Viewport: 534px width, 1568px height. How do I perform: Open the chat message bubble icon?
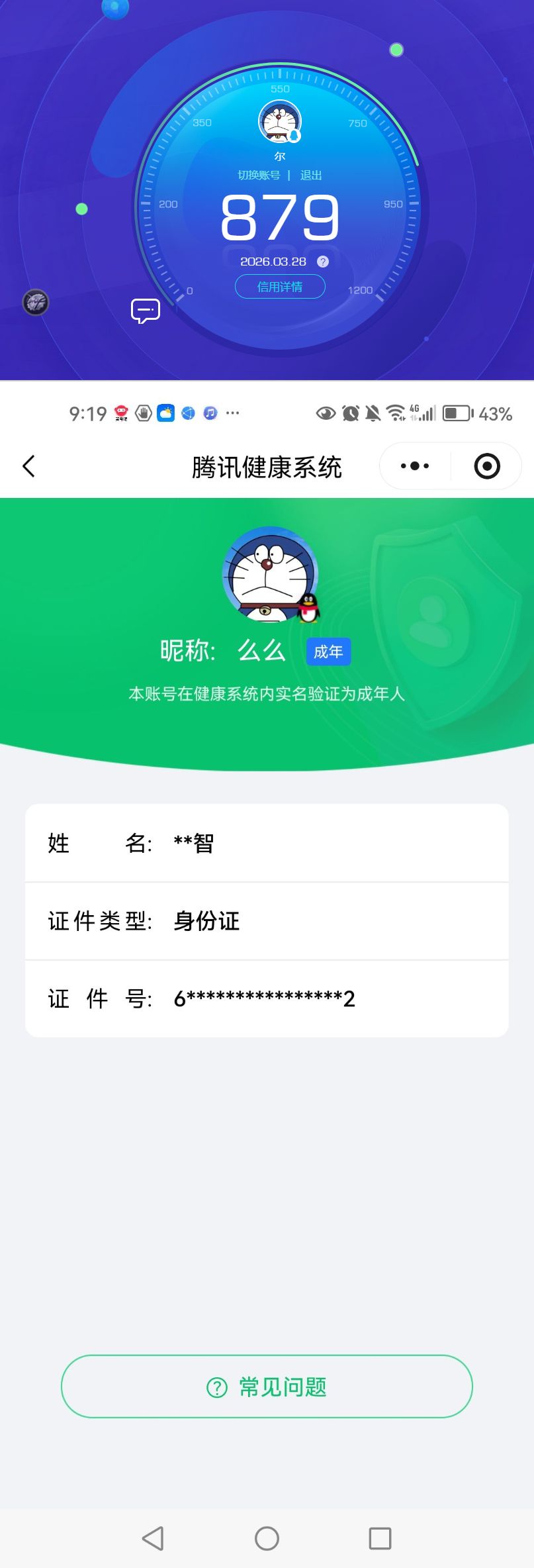pos(146,310)
